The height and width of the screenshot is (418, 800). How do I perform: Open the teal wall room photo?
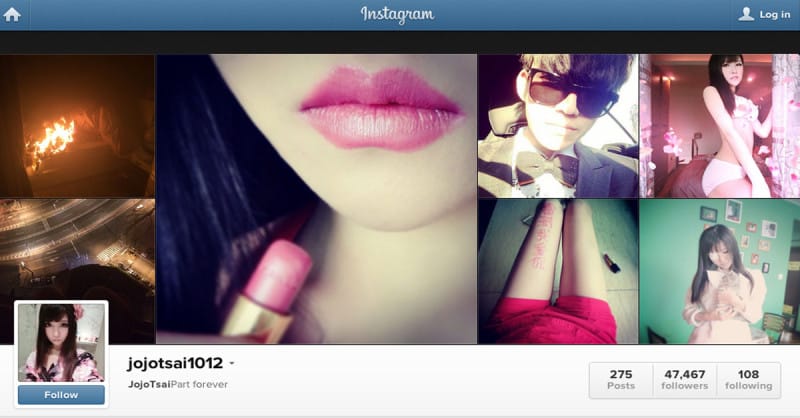719,270
